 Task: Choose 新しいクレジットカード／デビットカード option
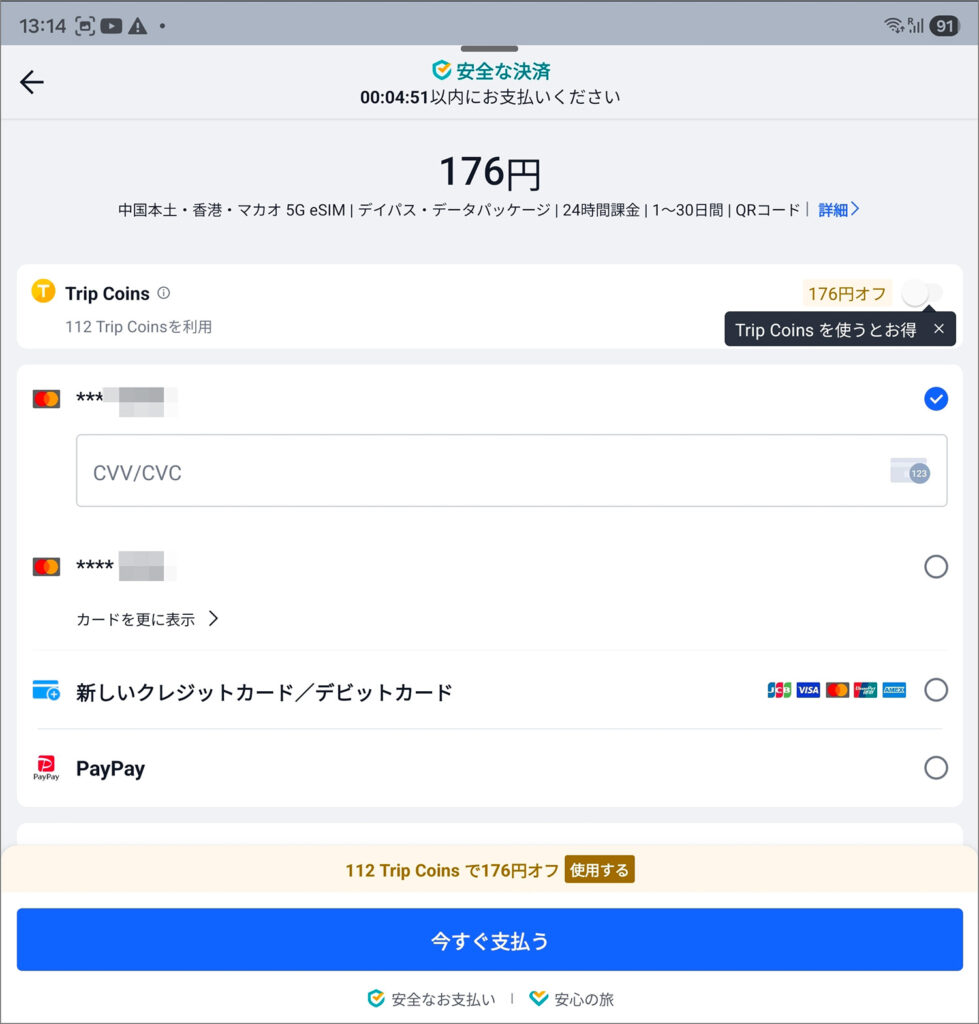point(935,690)
